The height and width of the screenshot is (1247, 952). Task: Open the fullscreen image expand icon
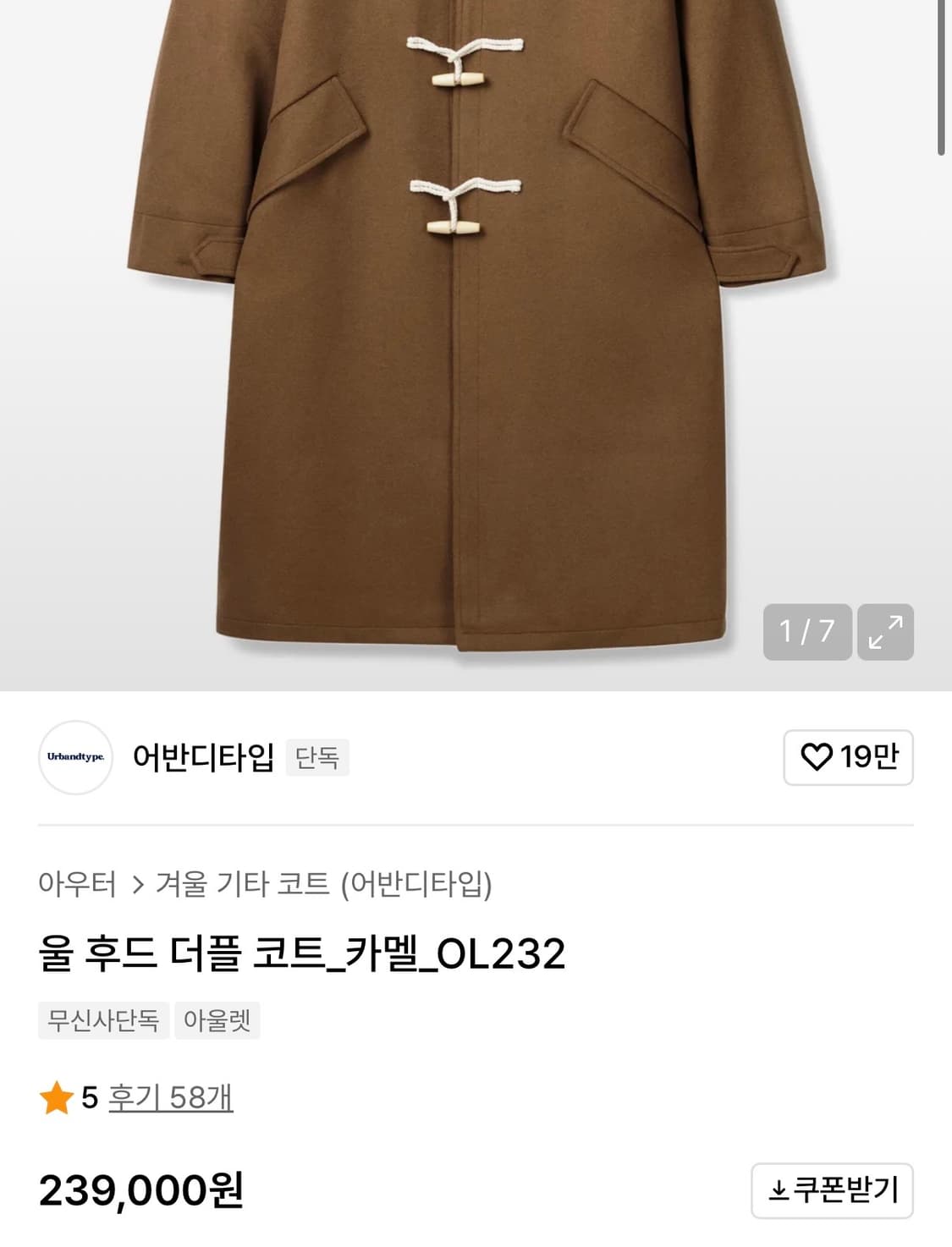tap(885, 629)
